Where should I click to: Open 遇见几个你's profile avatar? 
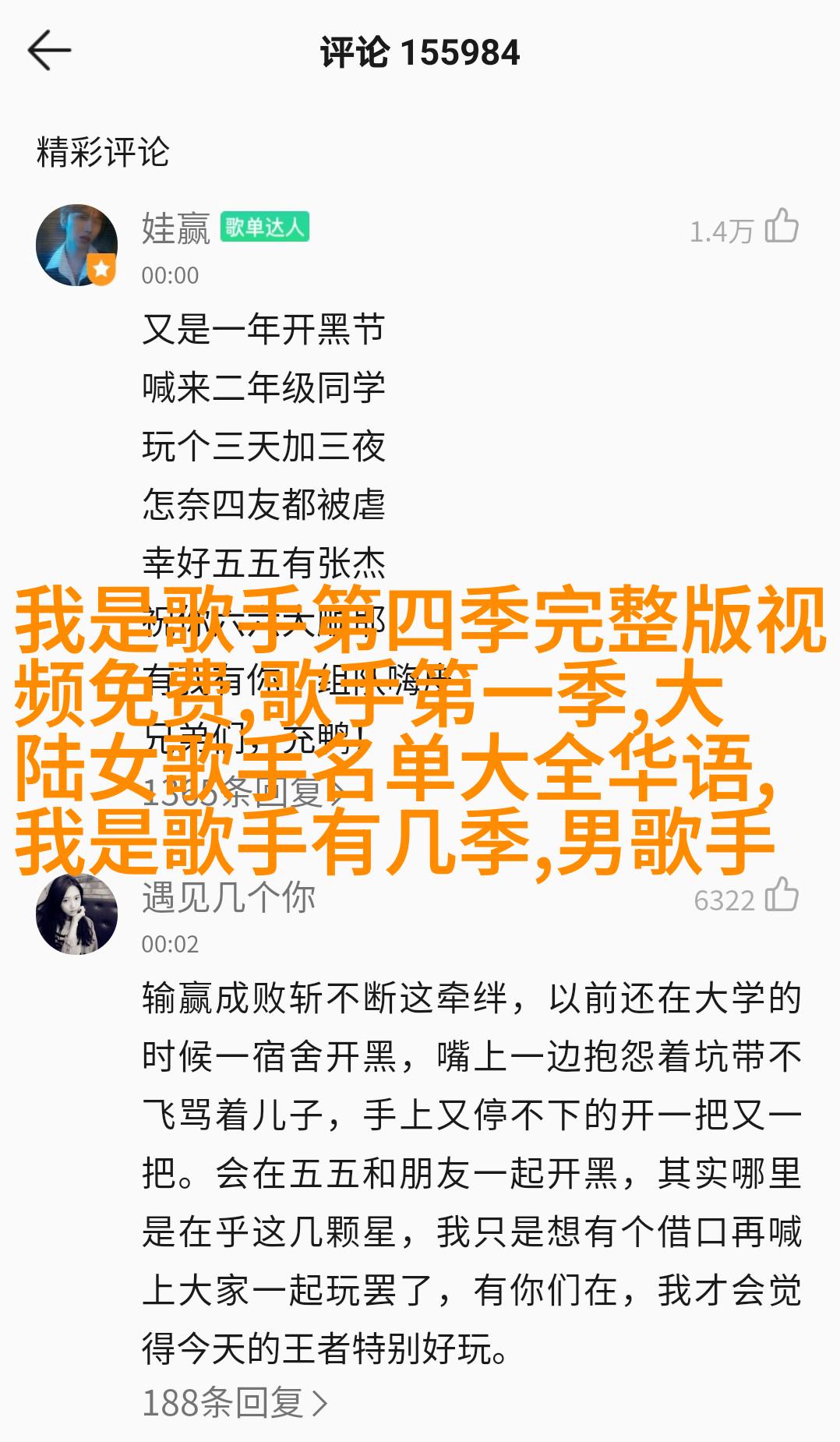[76, 914]
